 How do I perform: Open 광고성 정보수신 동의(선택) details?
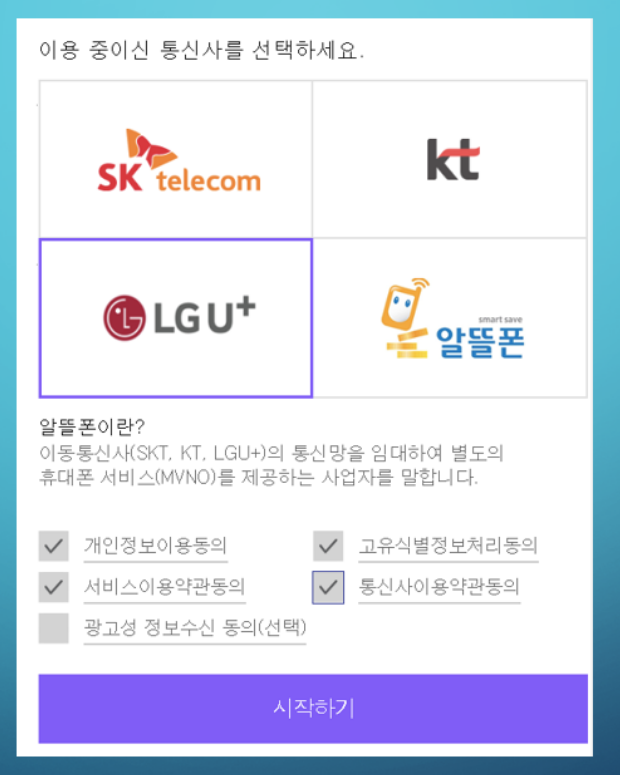(194, 628)
